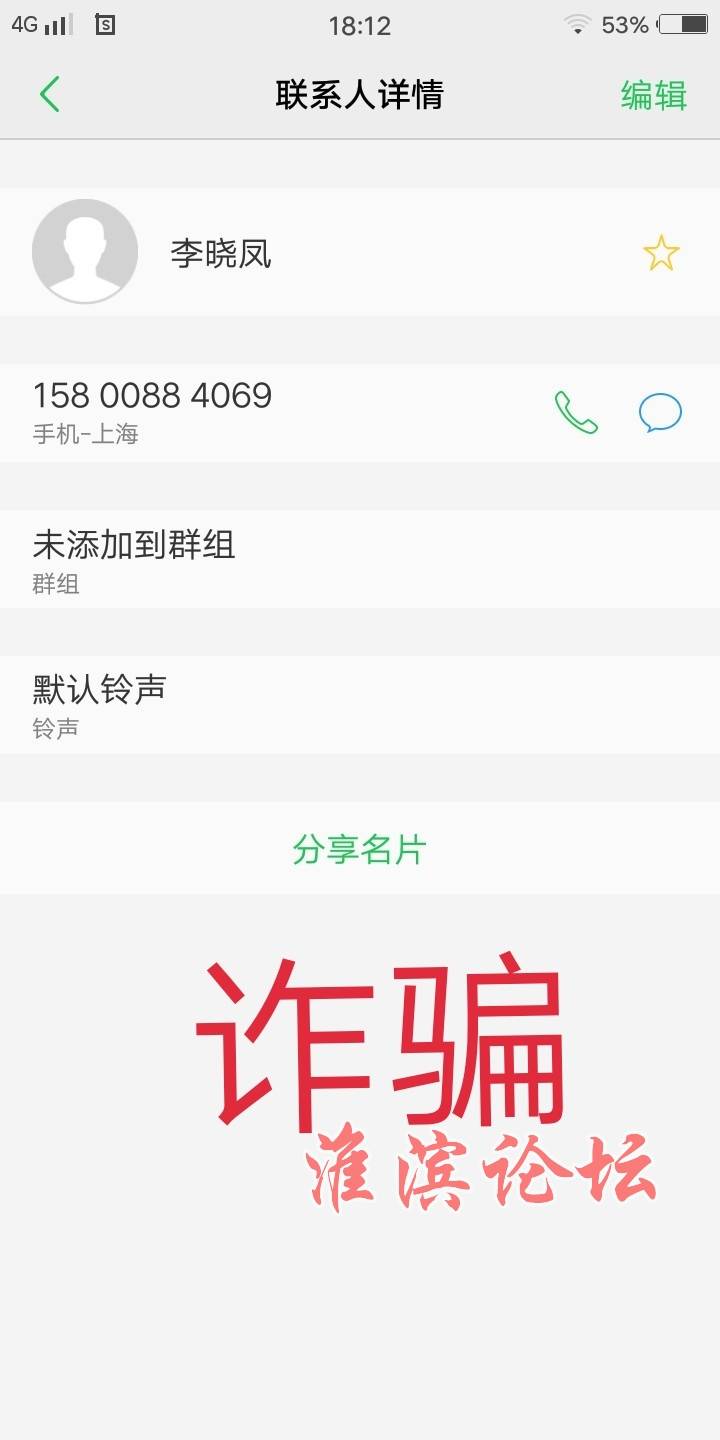Tap 分享名片 to share contact card
The image size is (720, 1440).
click(360, 850)
